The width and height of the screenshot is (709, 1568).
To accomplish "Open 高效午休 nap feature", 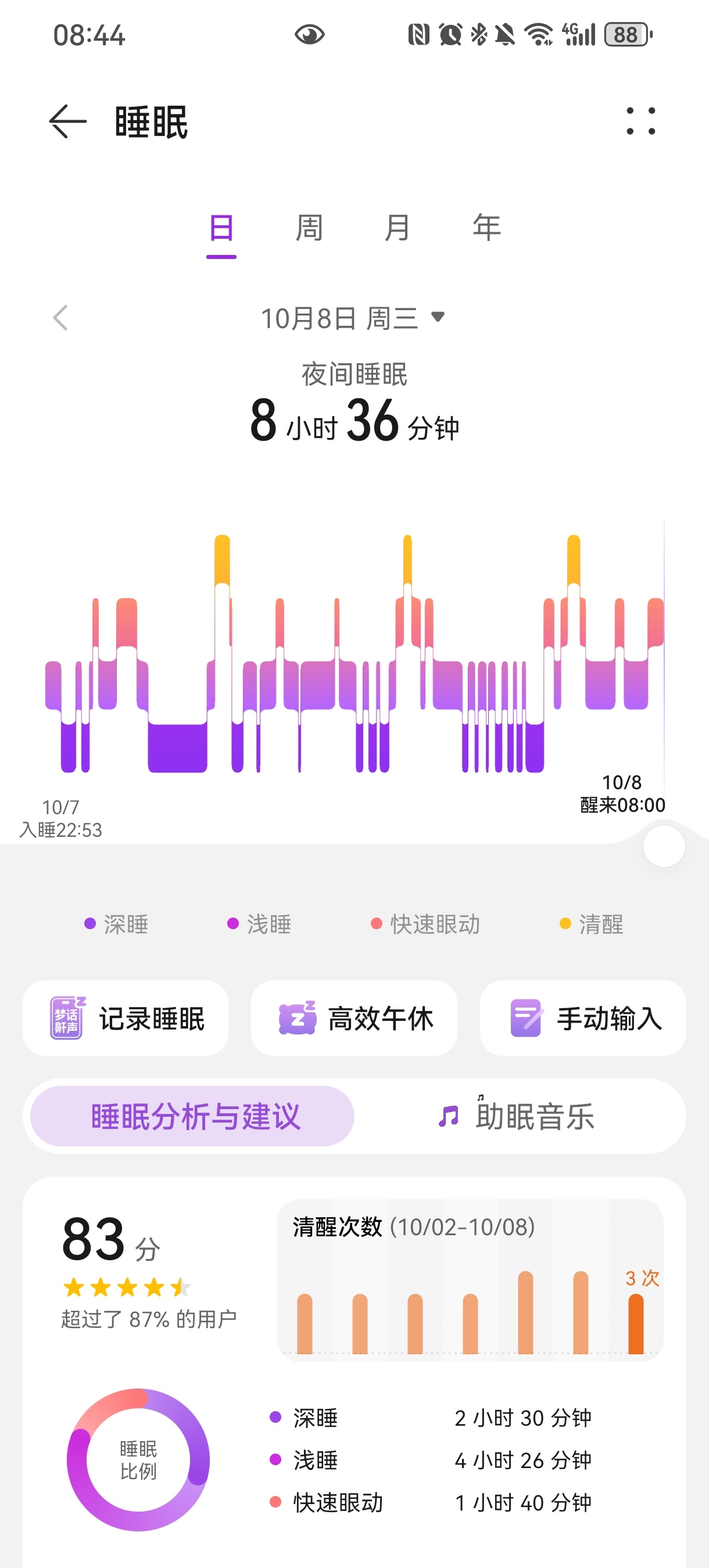I will [x=354, y=1017].
